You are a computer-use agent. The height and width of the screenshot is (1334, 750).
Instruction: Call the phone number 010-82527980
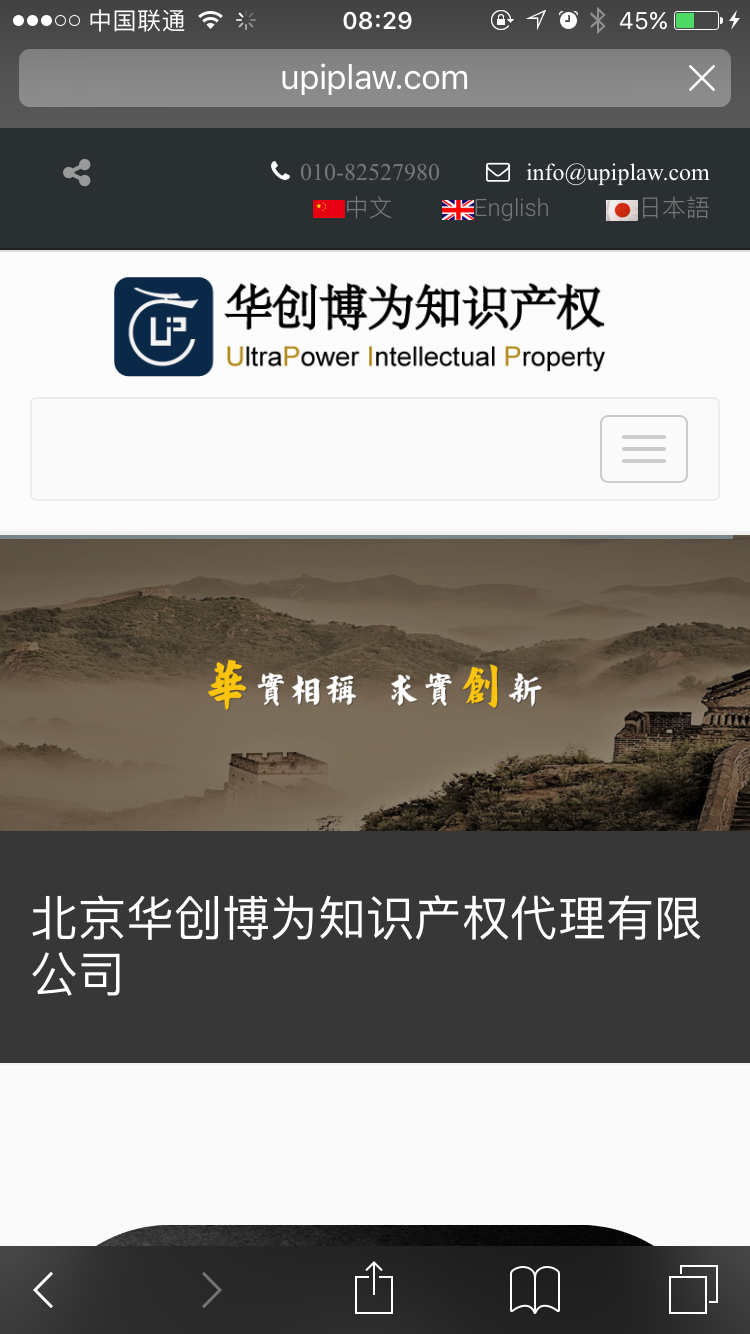[x=355, y=172]
